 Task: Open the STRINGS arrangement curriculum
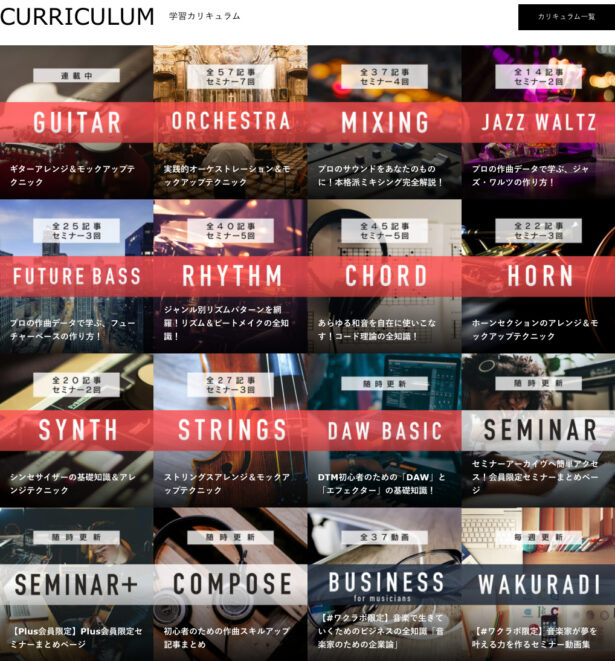[x=231, y=430]
